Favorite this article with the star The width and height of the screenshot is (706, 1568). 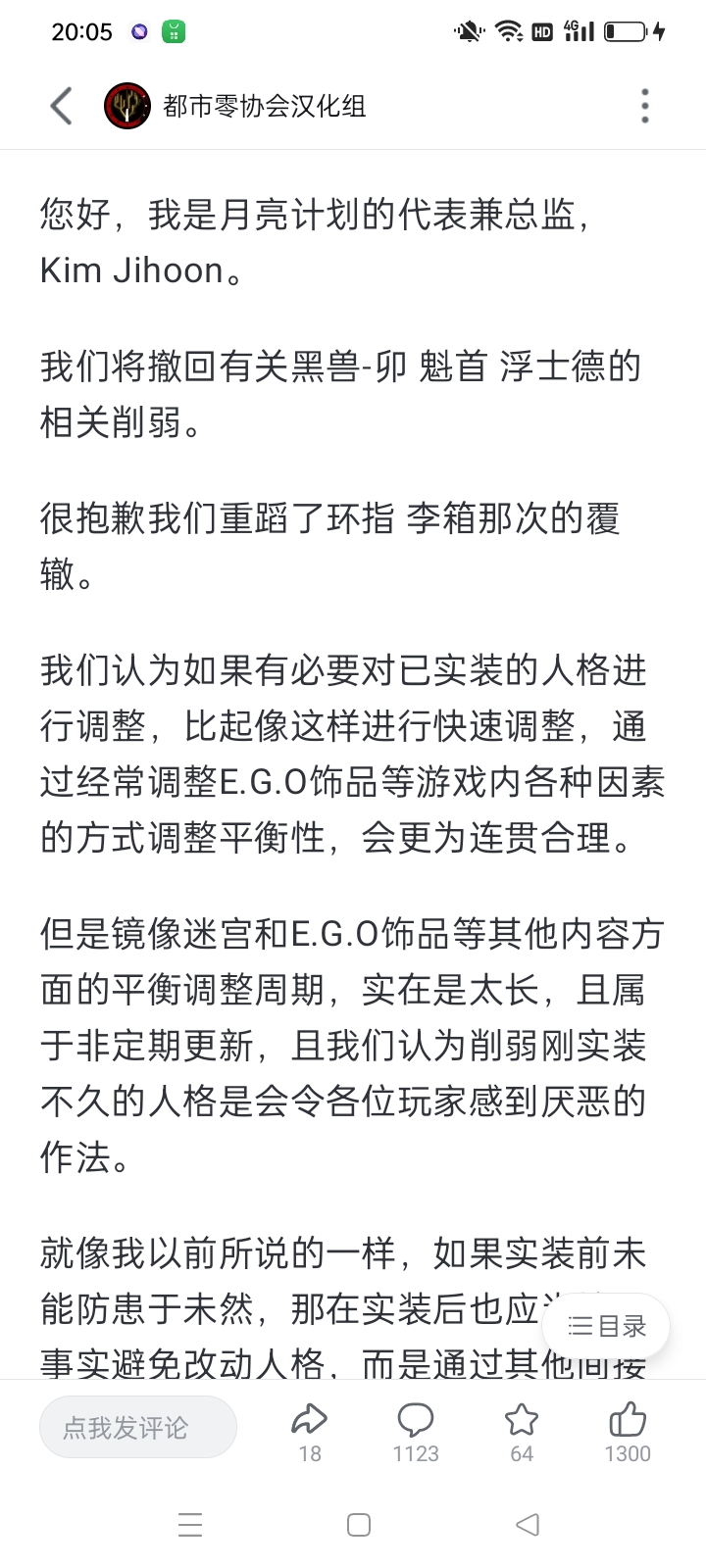pos(522,1433)
